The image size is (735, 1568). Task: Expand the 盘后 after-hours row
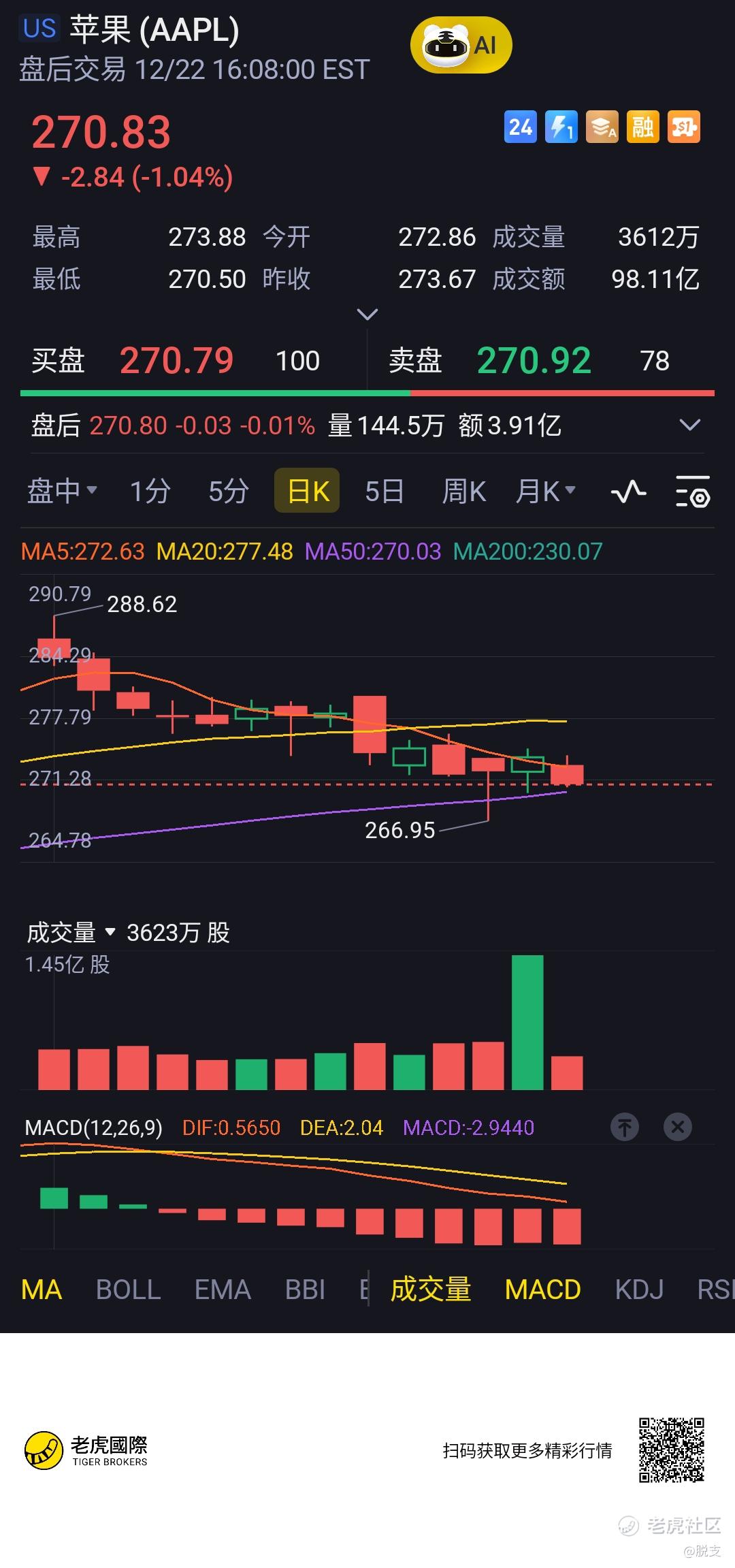pyautogui.click(x=689, y=426)
